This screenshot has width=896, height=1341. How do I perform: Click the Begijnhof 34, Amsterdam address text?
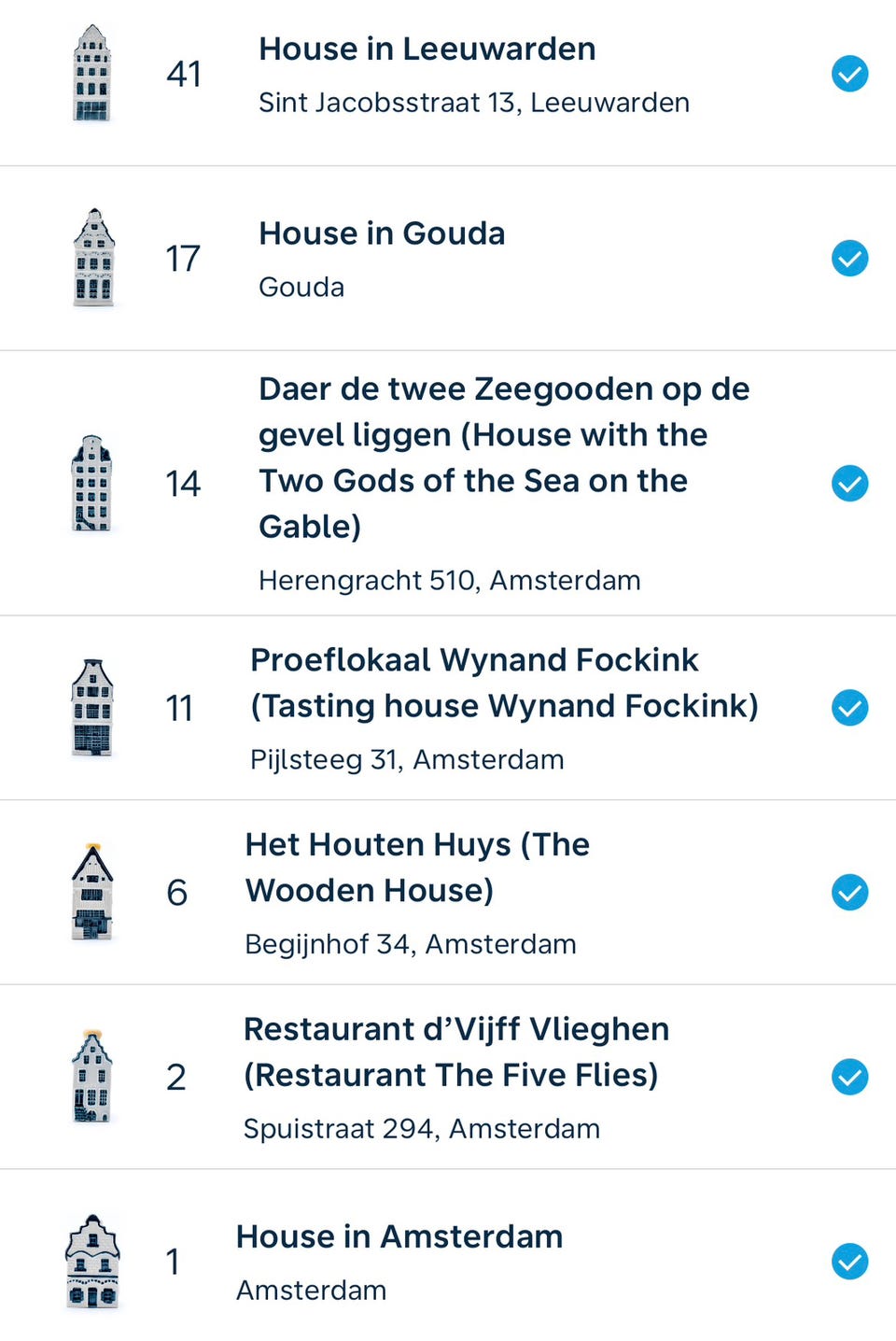[x=411, y=944]
